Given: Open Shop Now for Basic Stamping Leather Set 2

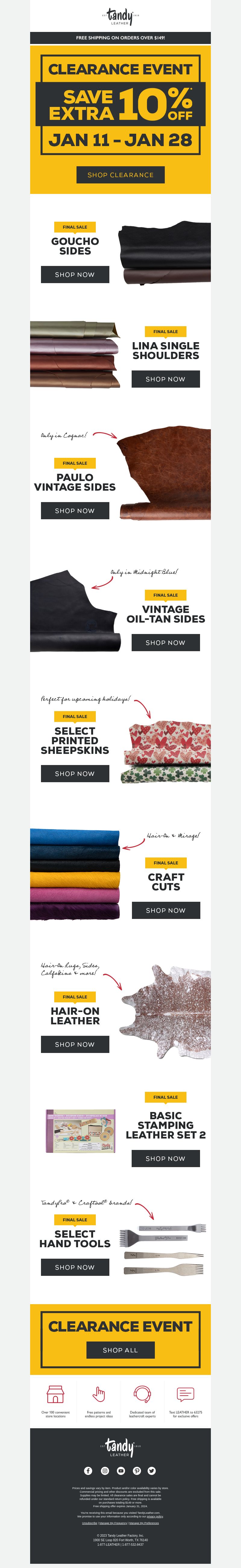Looking at the screenshot, I should coord(165,1159).
